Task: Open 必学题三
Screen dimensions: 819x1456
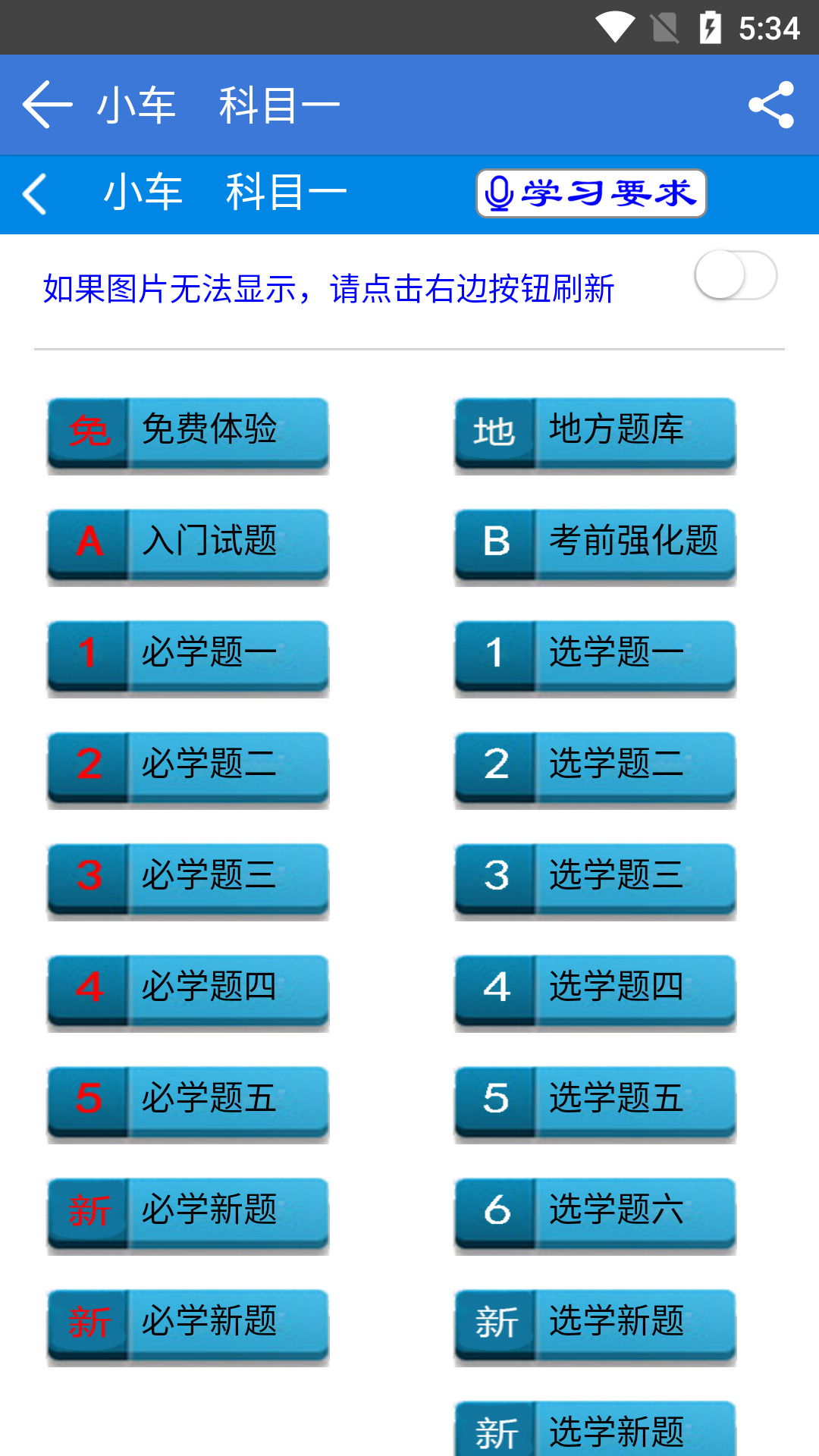Action: [188, 878]
